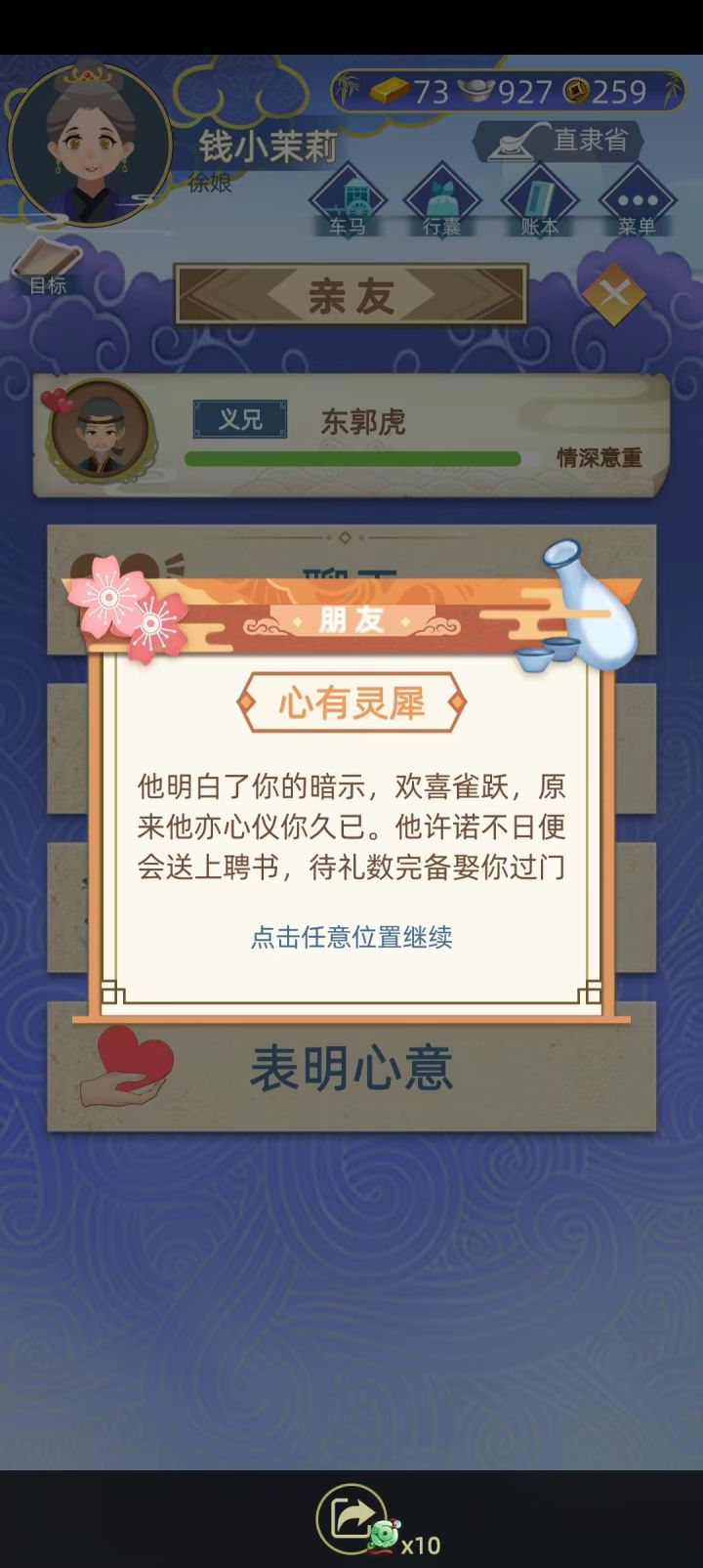Click the heart icon on 东郭虎's card
This screenshot has height=1568, width=703.
57,401
